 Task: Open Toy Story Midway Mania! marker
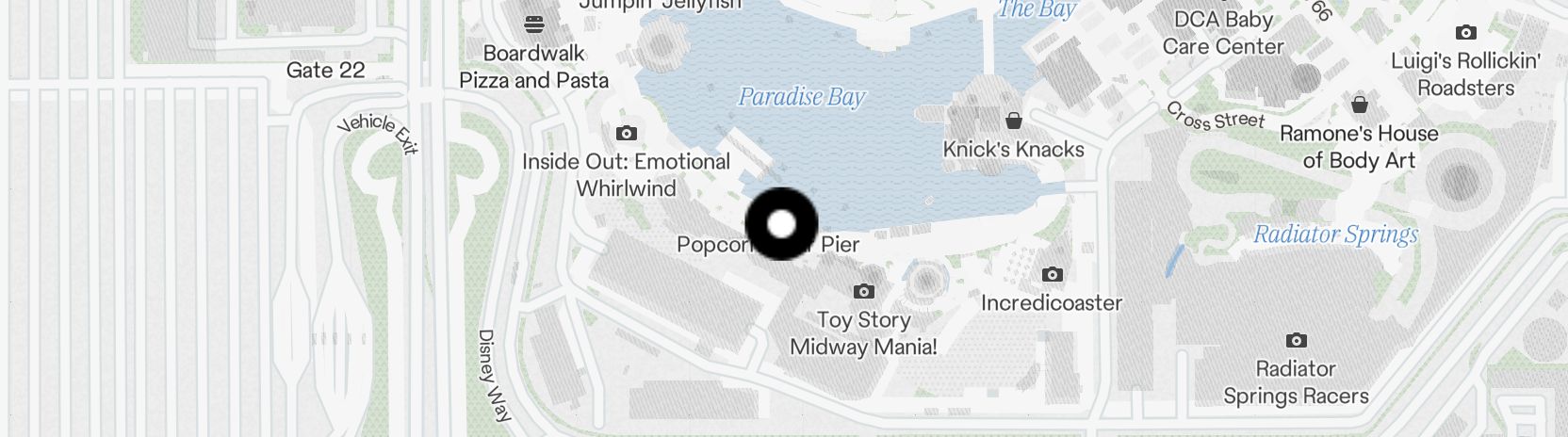point(863,292)
